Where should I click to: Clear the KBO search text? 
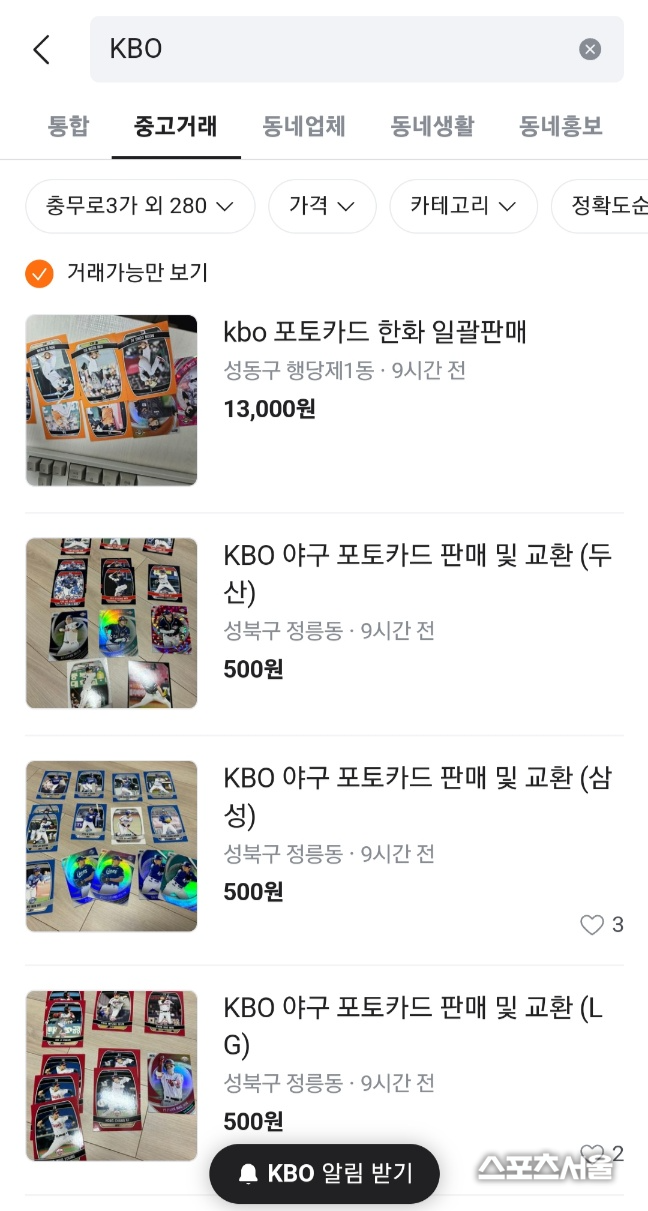pos(590,49)
